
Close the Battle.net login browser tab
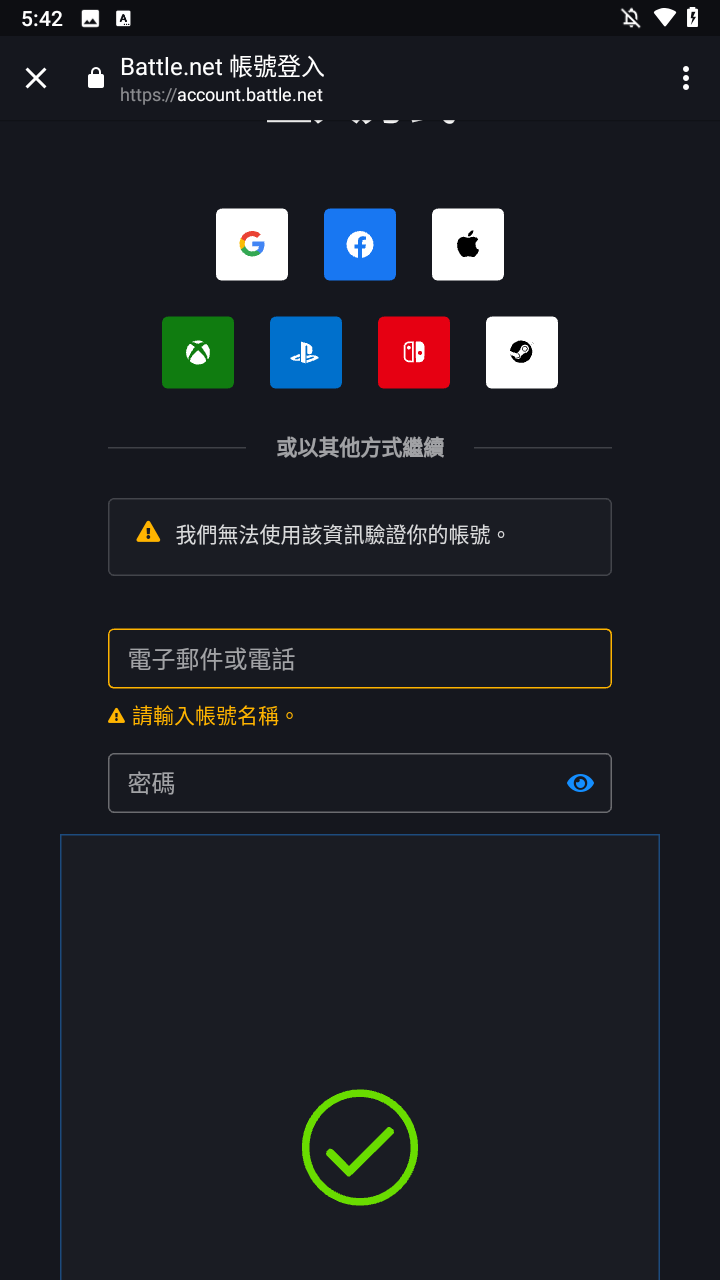[x=36, y=78]
